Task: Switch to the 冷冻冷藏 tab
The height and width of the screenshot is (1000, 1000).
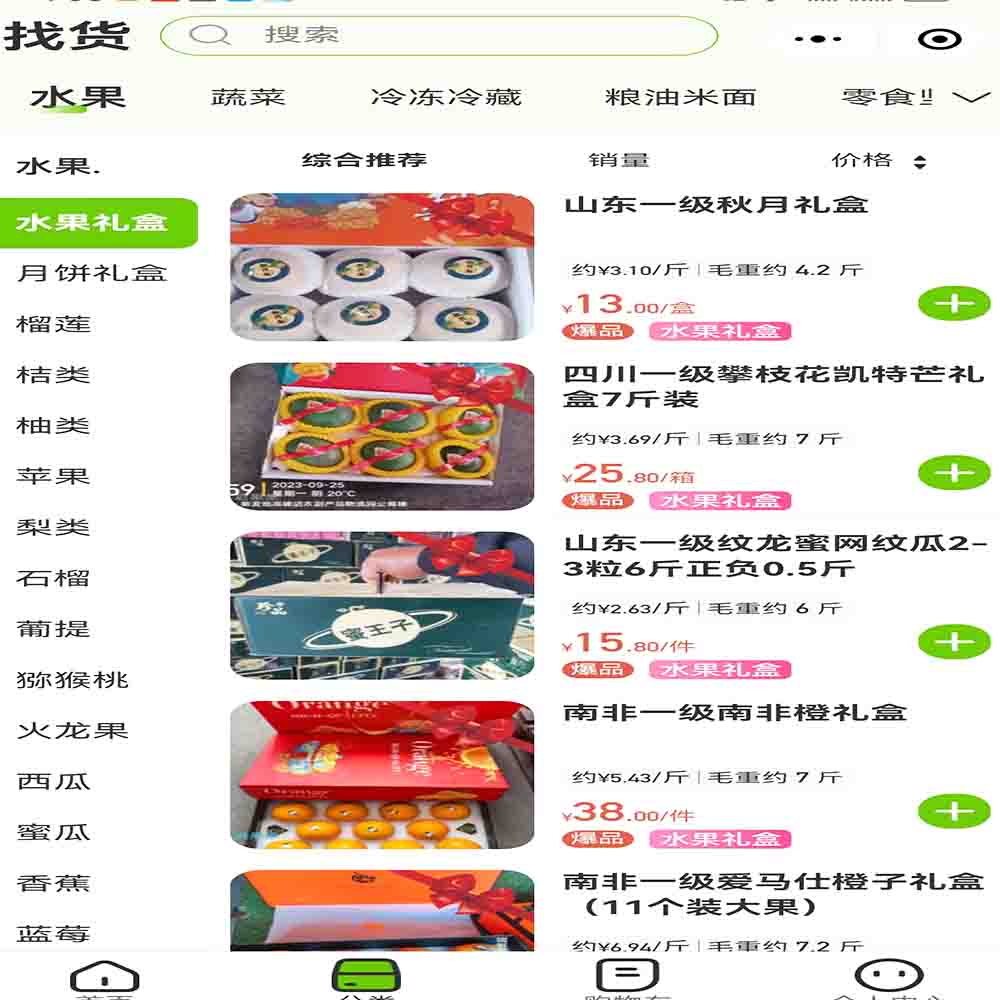Action: tap(446, 97)
